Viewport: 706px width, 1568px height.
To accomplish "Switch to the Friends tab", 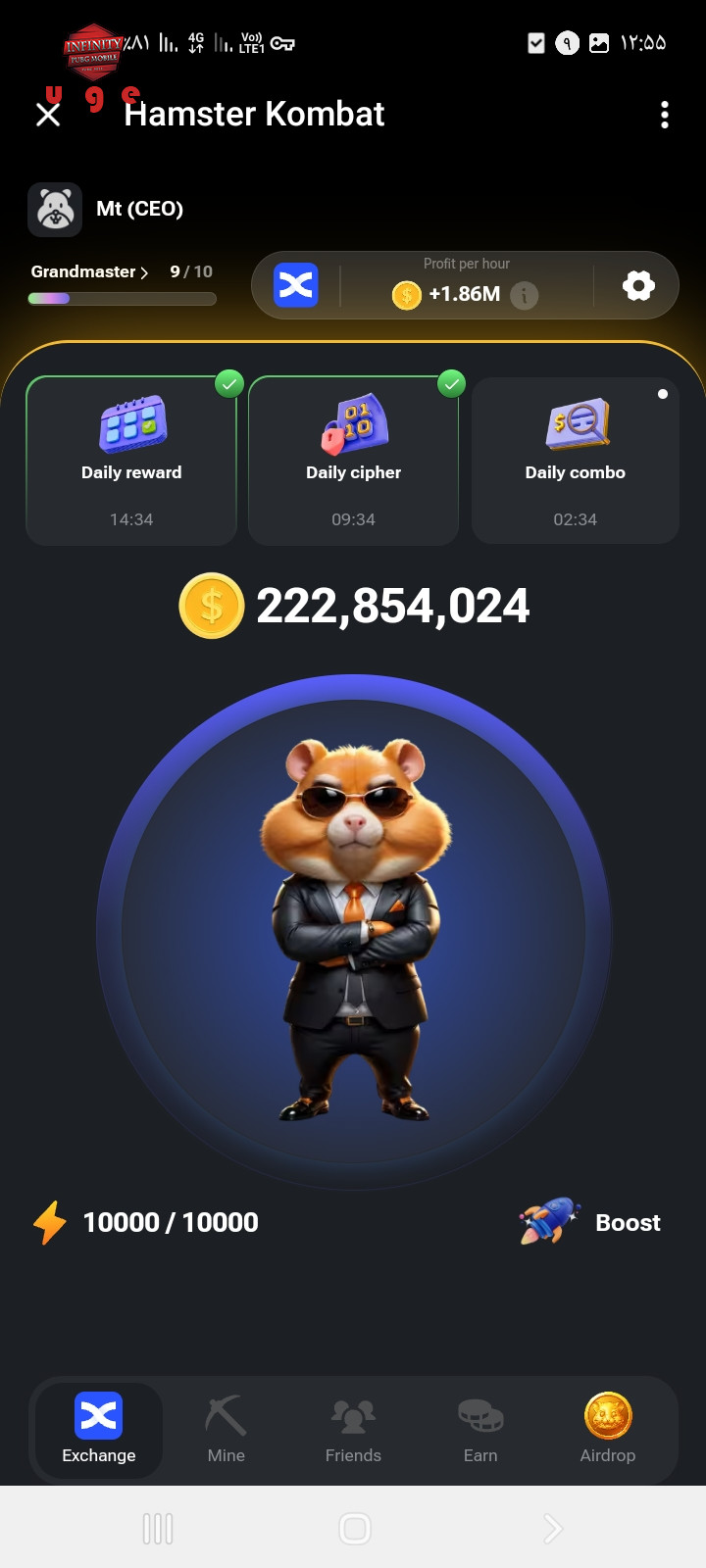I will [x=353, y=1430].
